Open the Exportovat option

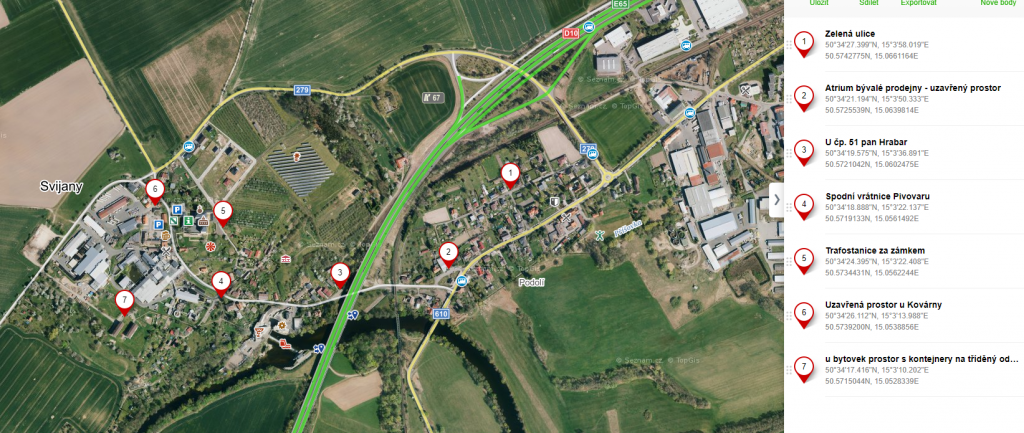pos(918,4)
